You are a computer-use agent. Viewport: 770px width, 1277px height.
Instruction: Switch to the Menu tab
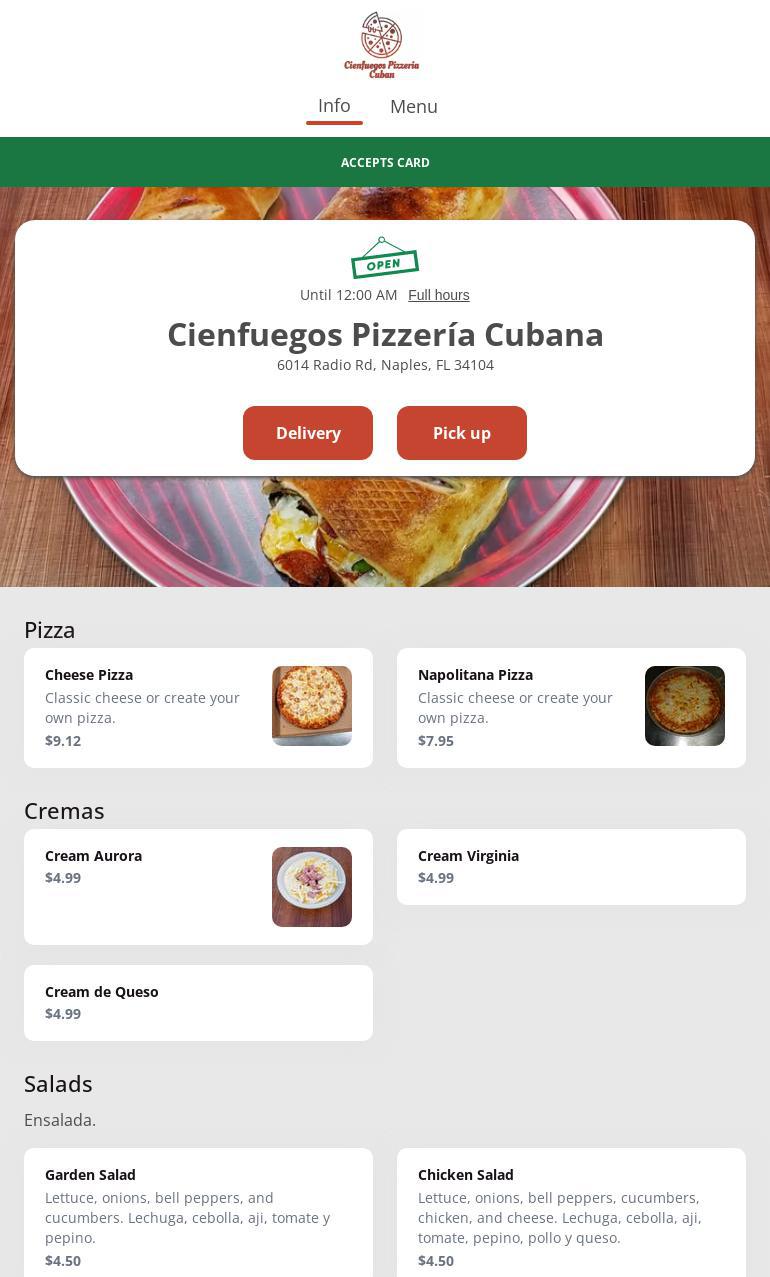[x=413, y=107]
